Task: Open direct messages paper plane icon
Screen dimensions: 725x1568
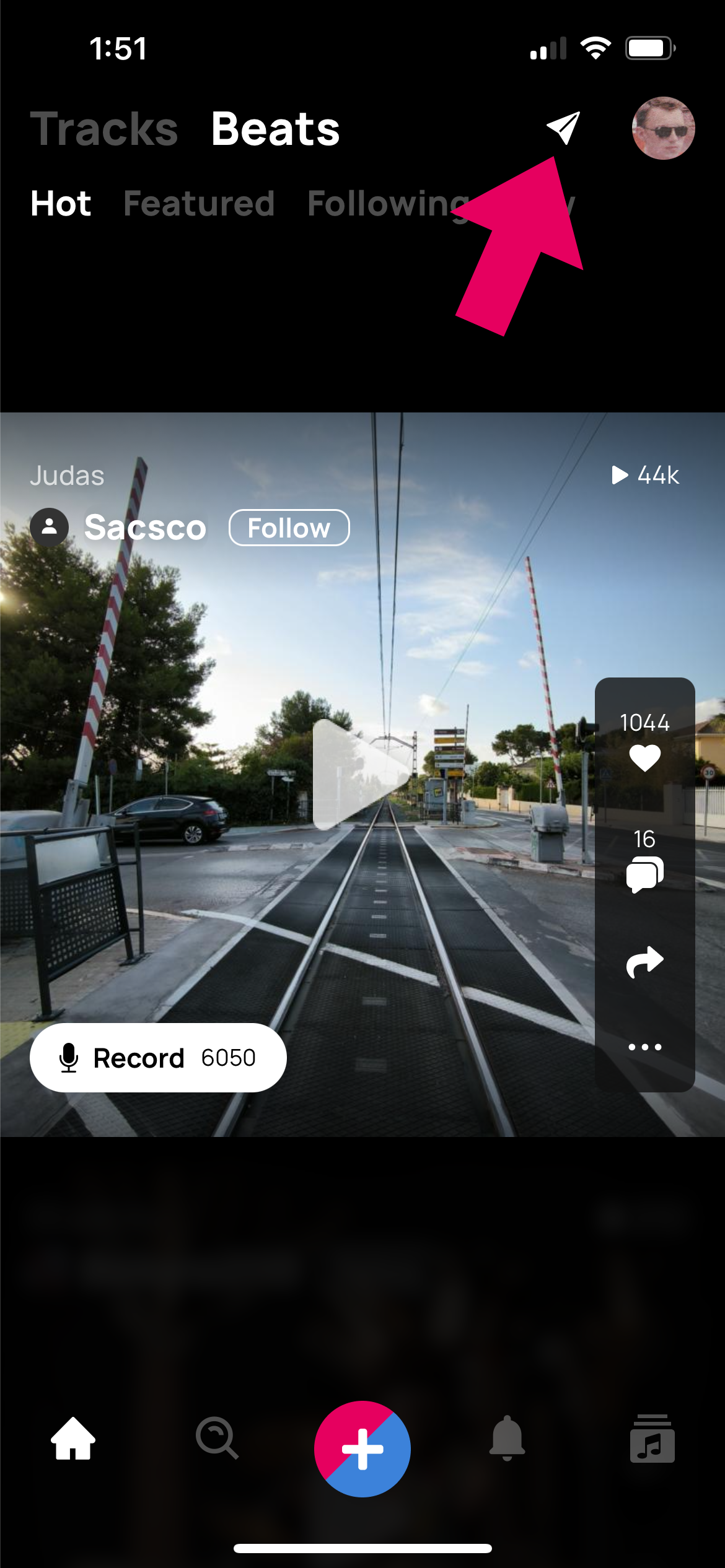Action: click(563, 128)
